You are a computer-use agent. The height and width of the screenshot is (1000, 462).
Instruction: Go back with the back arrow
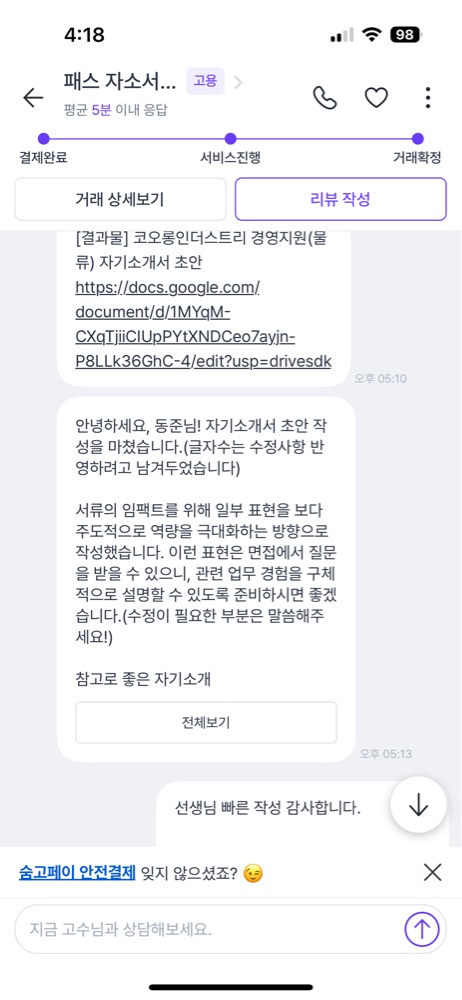pyautogui.click(x=33, y=98)
